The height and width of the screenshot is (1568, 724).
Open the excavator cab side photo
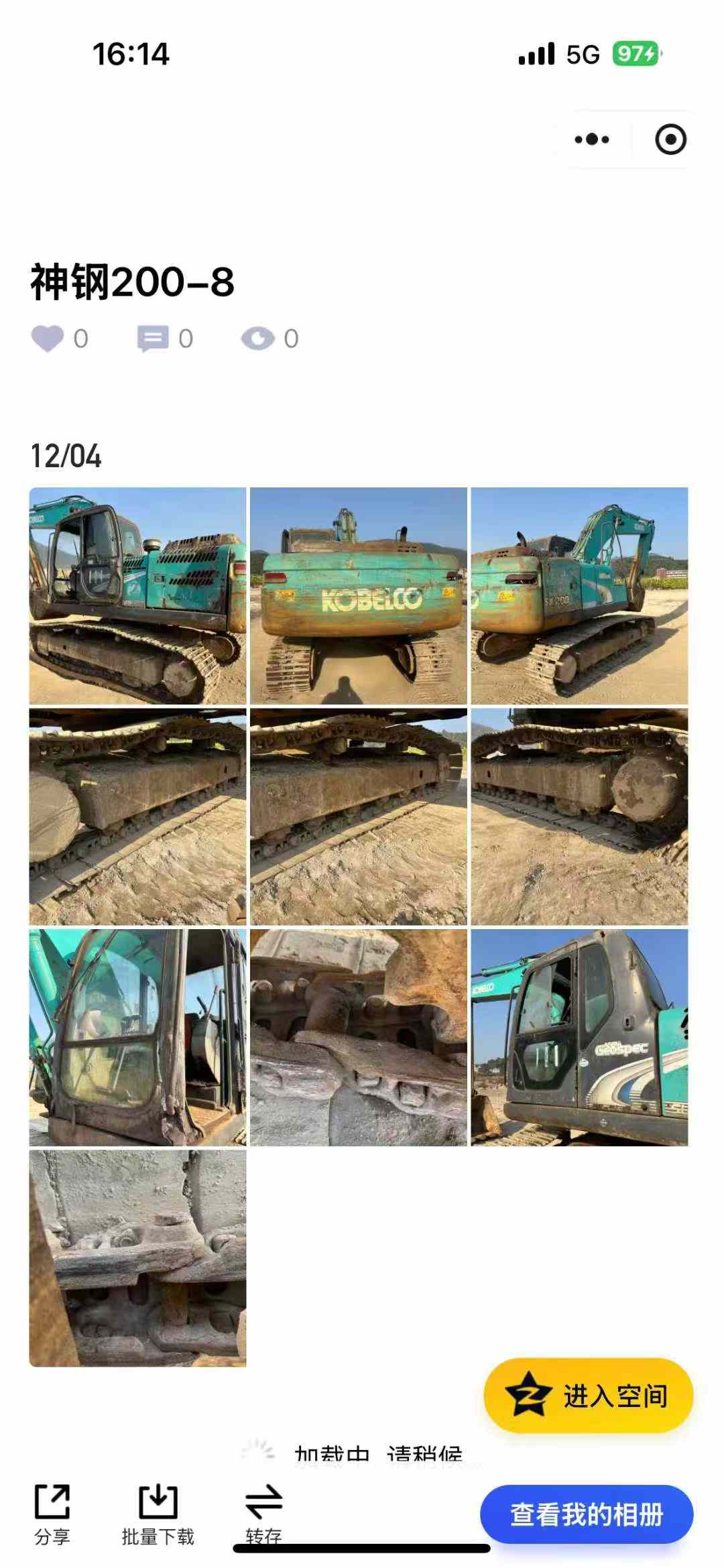pos(137,595)
